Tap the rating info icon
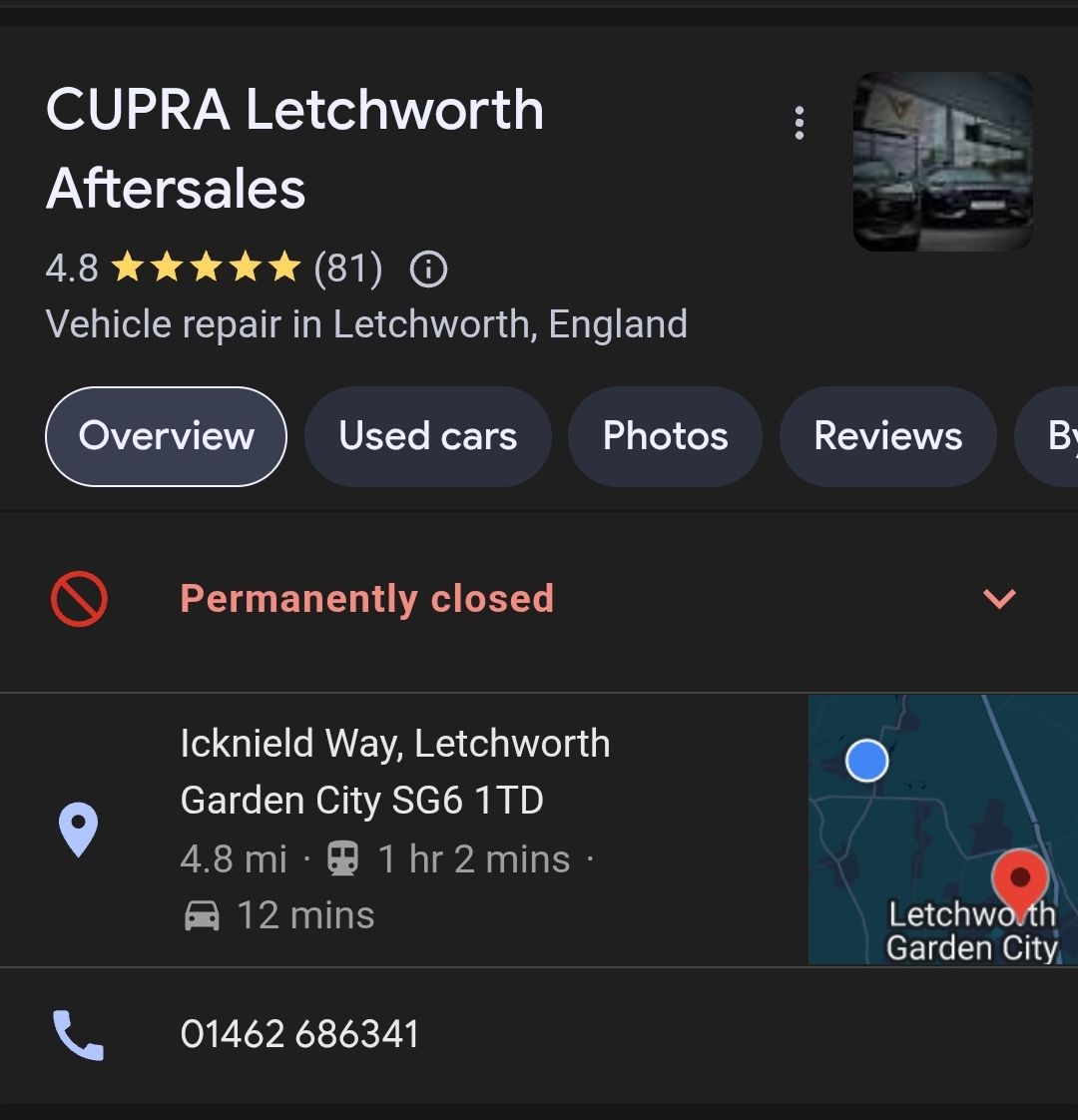Viewport: 1078px width, 1120px height. (x=429, y=269)
